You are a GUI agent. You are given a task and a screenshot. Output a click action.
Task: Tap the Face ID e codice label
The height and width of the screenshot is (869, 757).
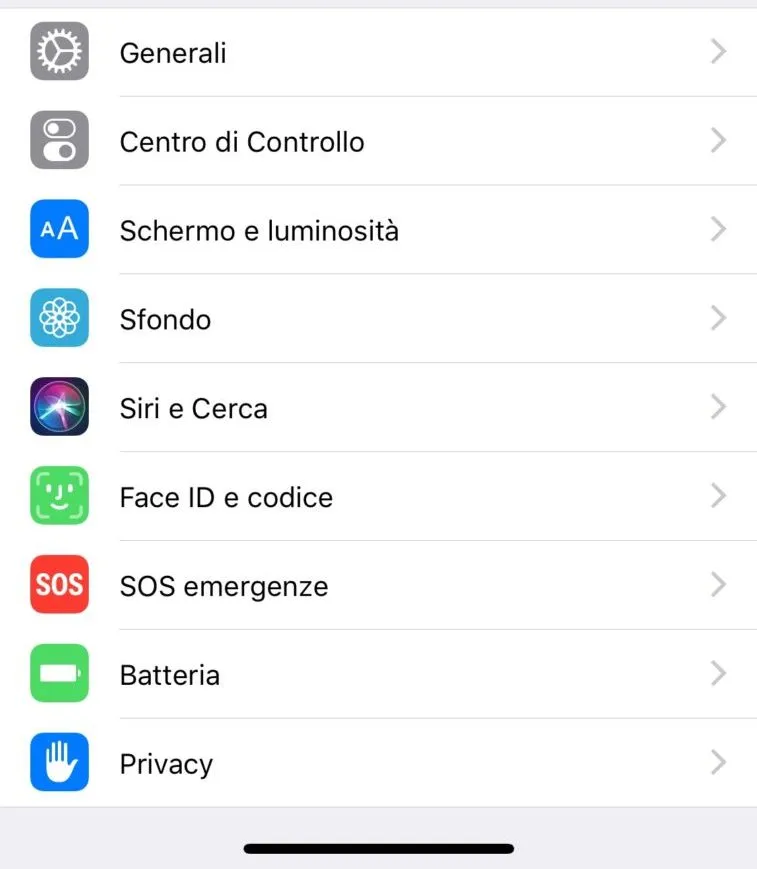coord(225,496)
